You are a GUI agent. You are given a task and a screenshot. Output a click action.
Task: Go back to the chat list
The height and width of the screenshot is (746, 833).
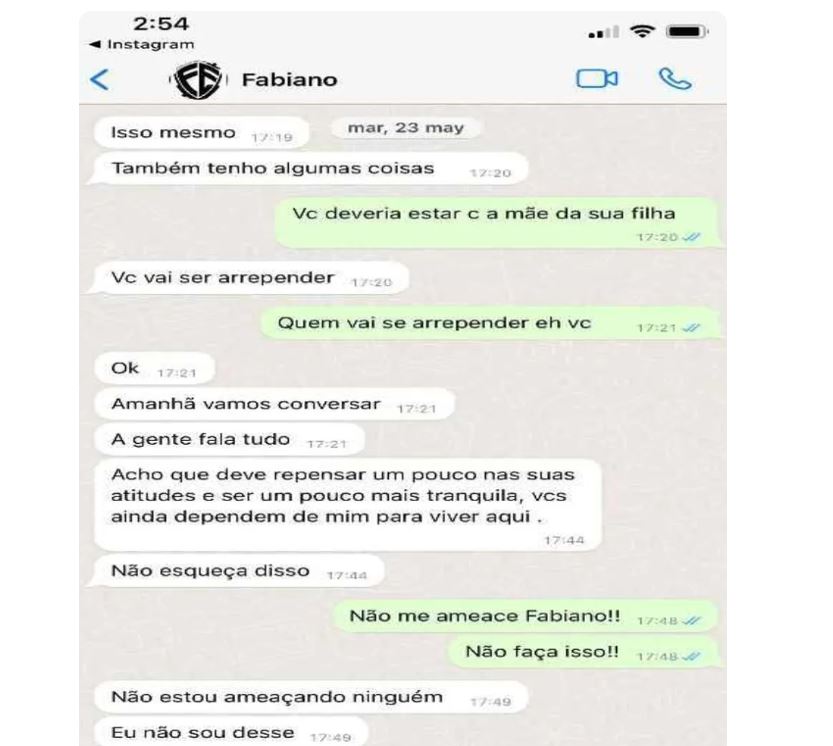pyautogui.click(x=100, y=81)
